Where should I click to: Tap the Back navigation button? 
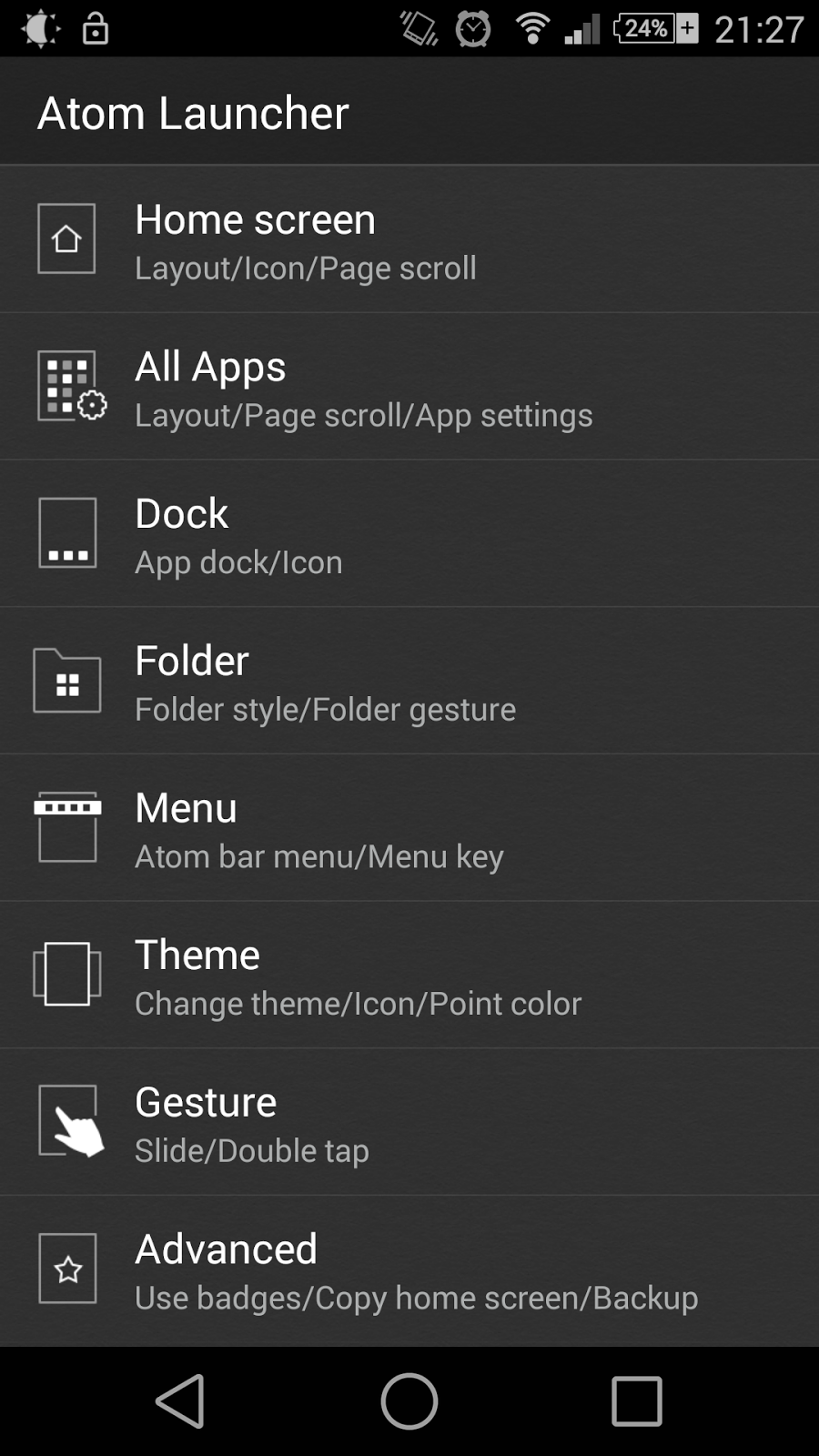pos(181,1401)
